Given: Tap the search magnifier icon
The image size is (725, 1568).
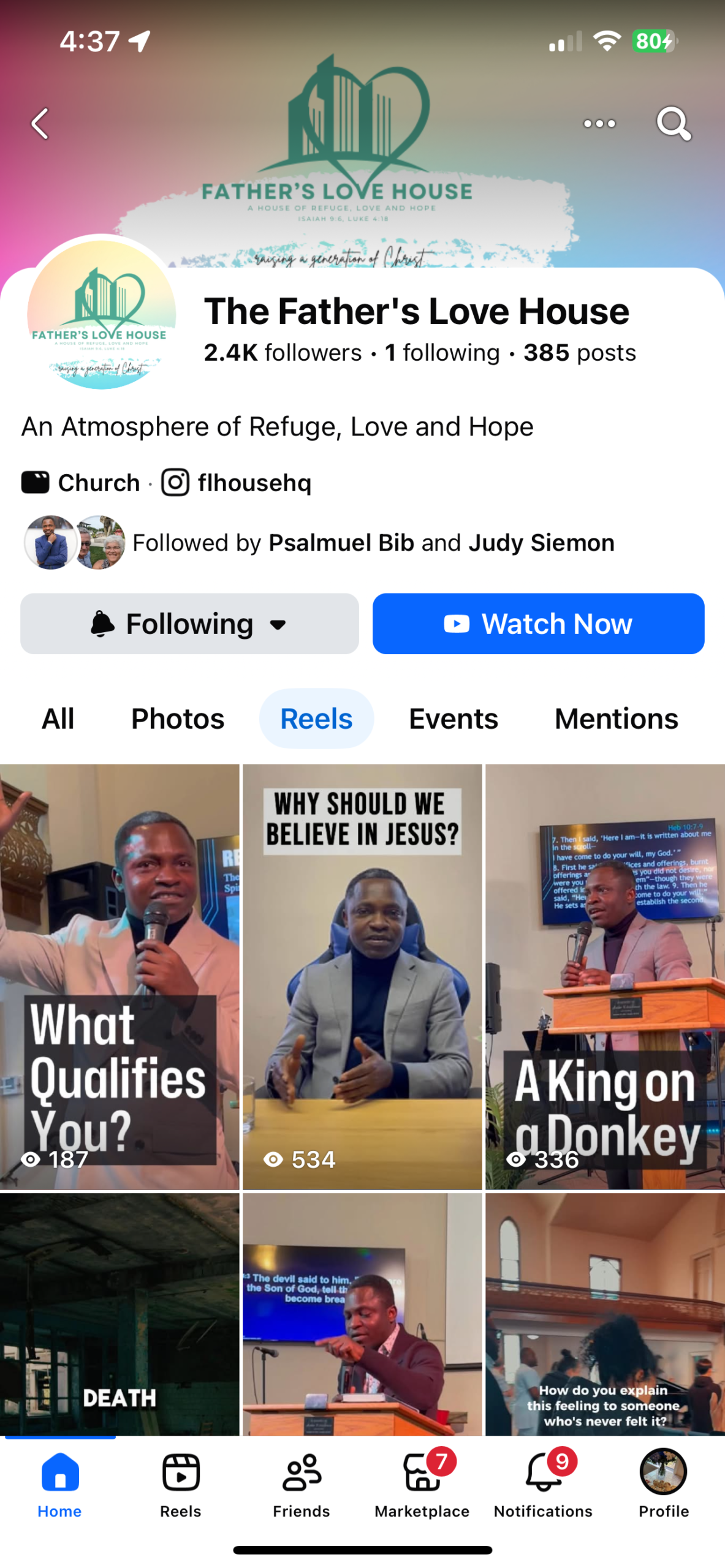Looking at the screenshot, I should click(x=674, y=124).
